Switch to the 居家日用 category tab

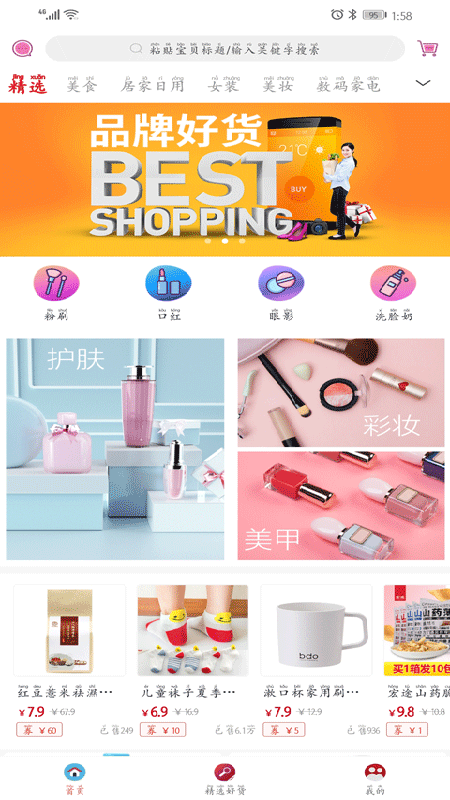pyautogui.click(x=152, y=84)
